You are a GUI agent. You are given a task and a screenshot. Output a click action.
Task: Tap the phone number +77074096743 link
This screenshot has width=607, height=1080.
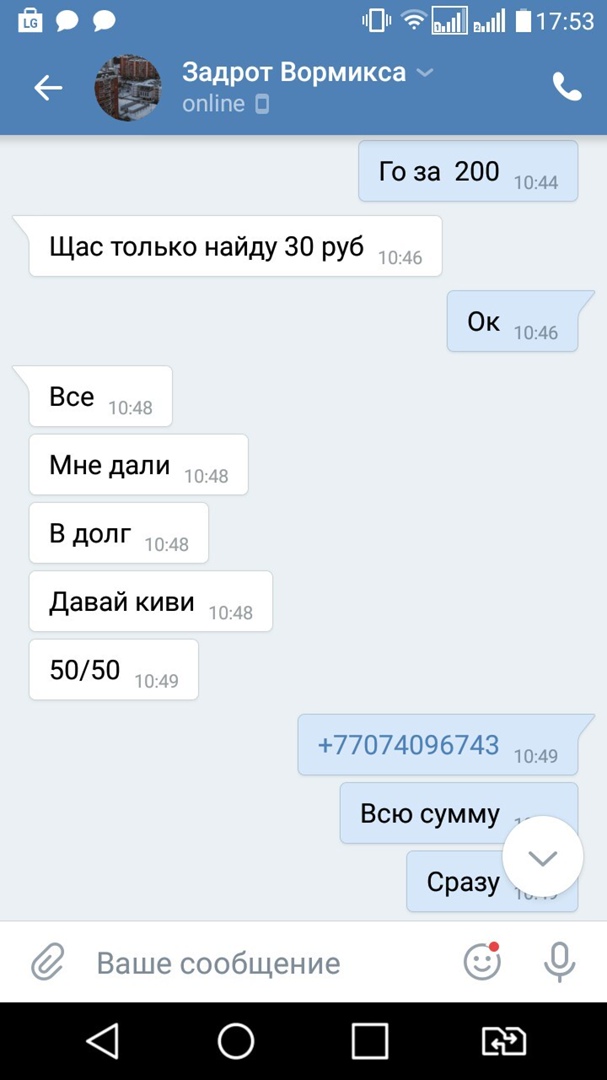(x=408, y=745)
